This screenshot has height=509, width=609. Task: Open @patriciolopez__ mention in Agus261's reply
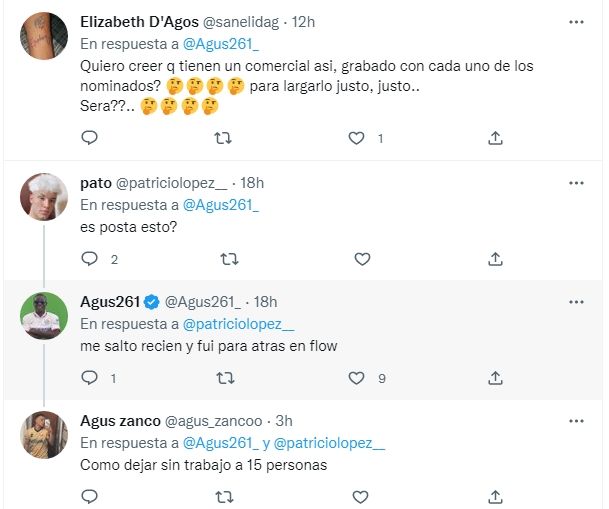tap(239, 324)
